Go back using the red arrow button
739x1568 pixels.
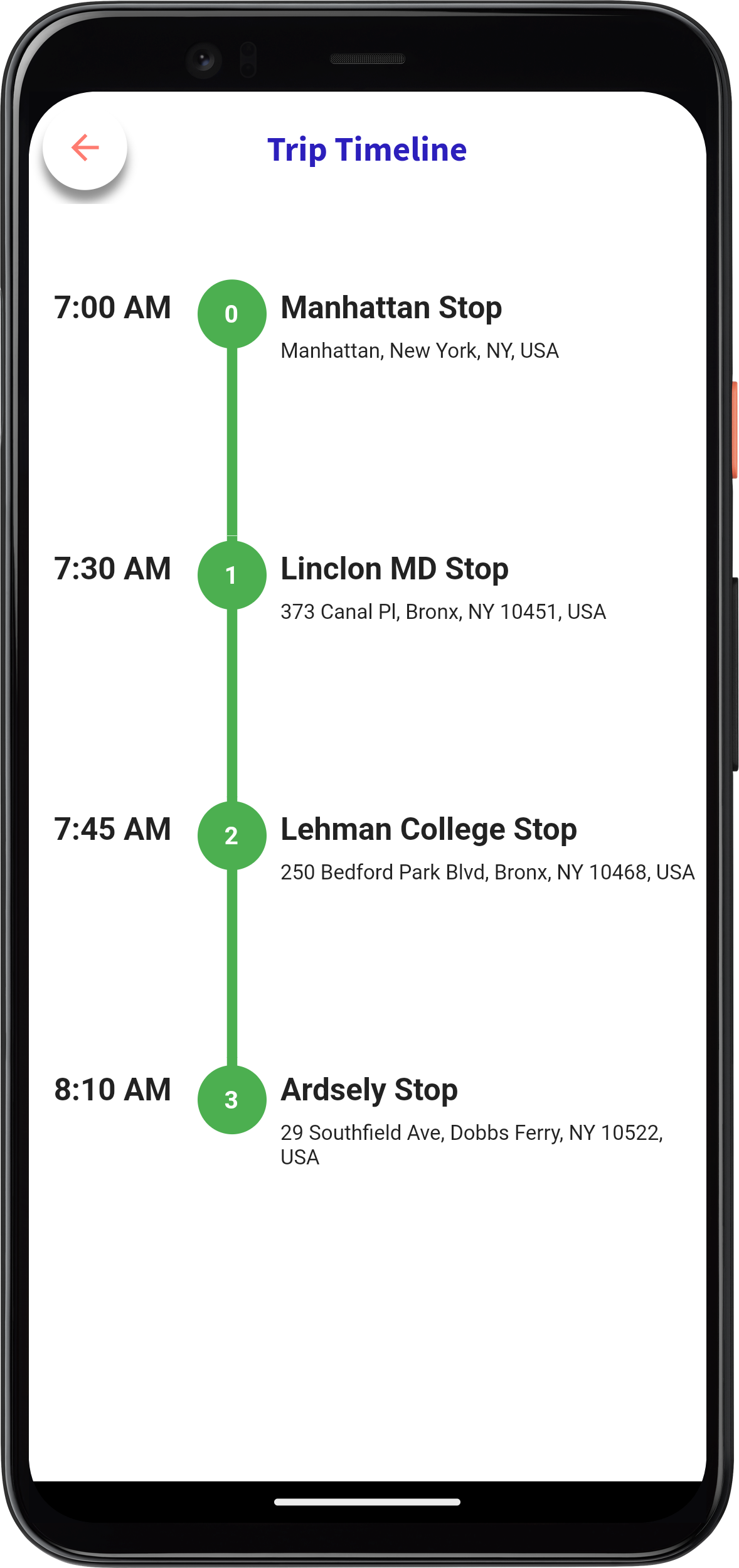(x=85, y=148)
